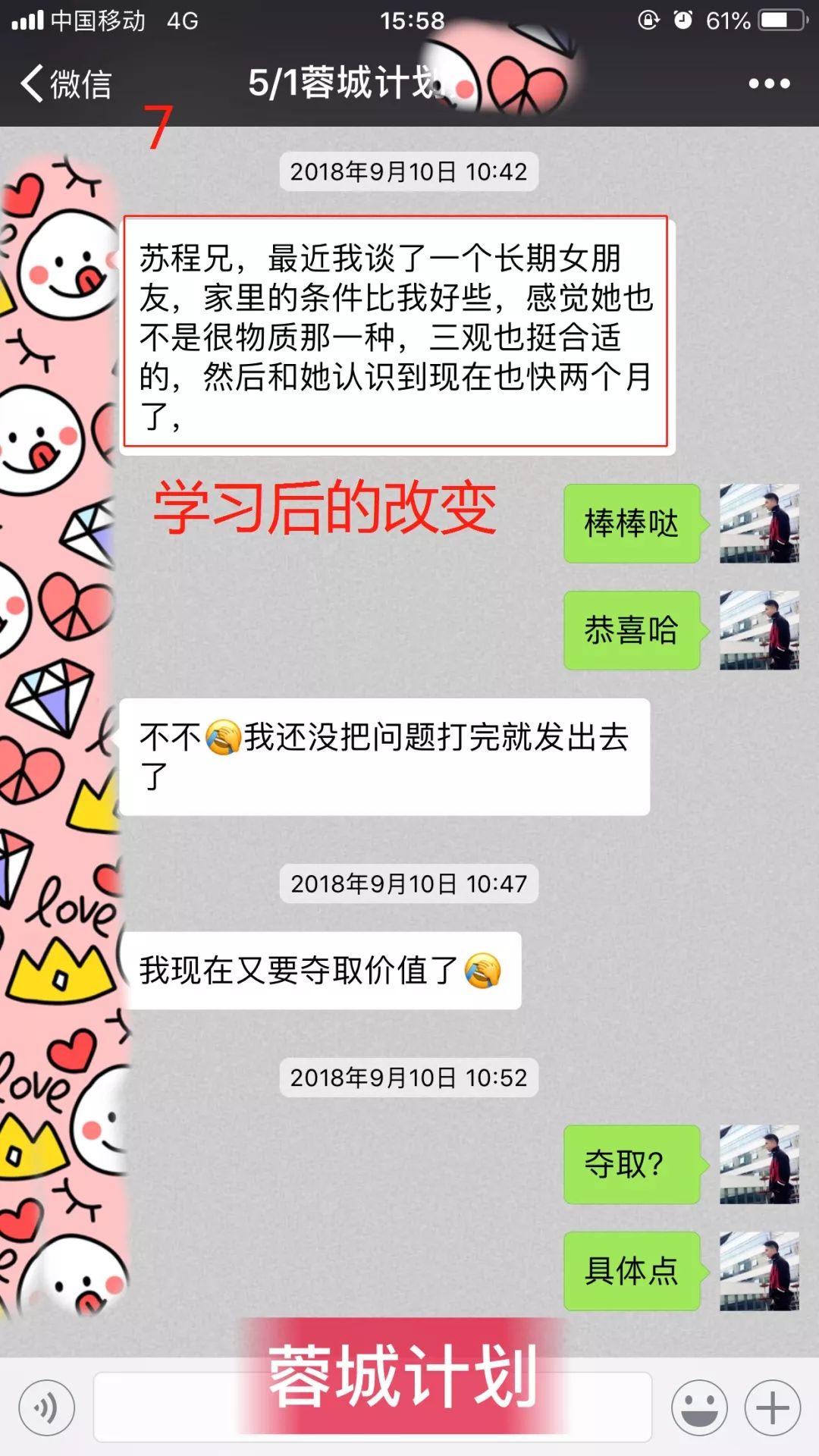The width and height of the screenshot is (819, 1456).
Task: Tap the message text input field
Action: 167,1408
